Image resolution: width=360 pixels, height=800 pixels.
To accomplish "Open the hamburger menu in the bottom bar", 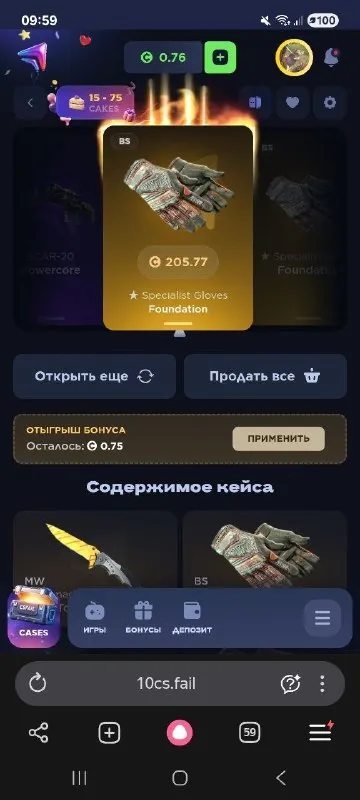I will pos(322,618).
